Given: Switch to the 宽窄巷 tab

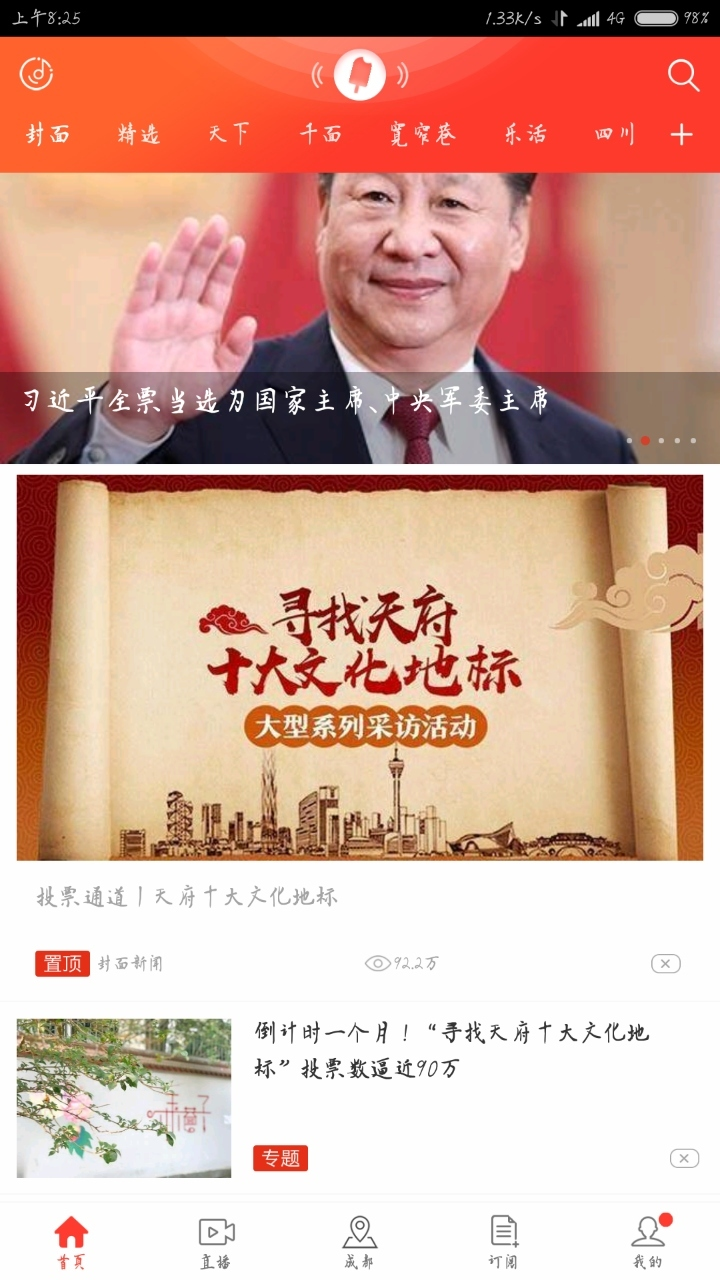Looking at the screenshot, I should [x=422, y=134].
